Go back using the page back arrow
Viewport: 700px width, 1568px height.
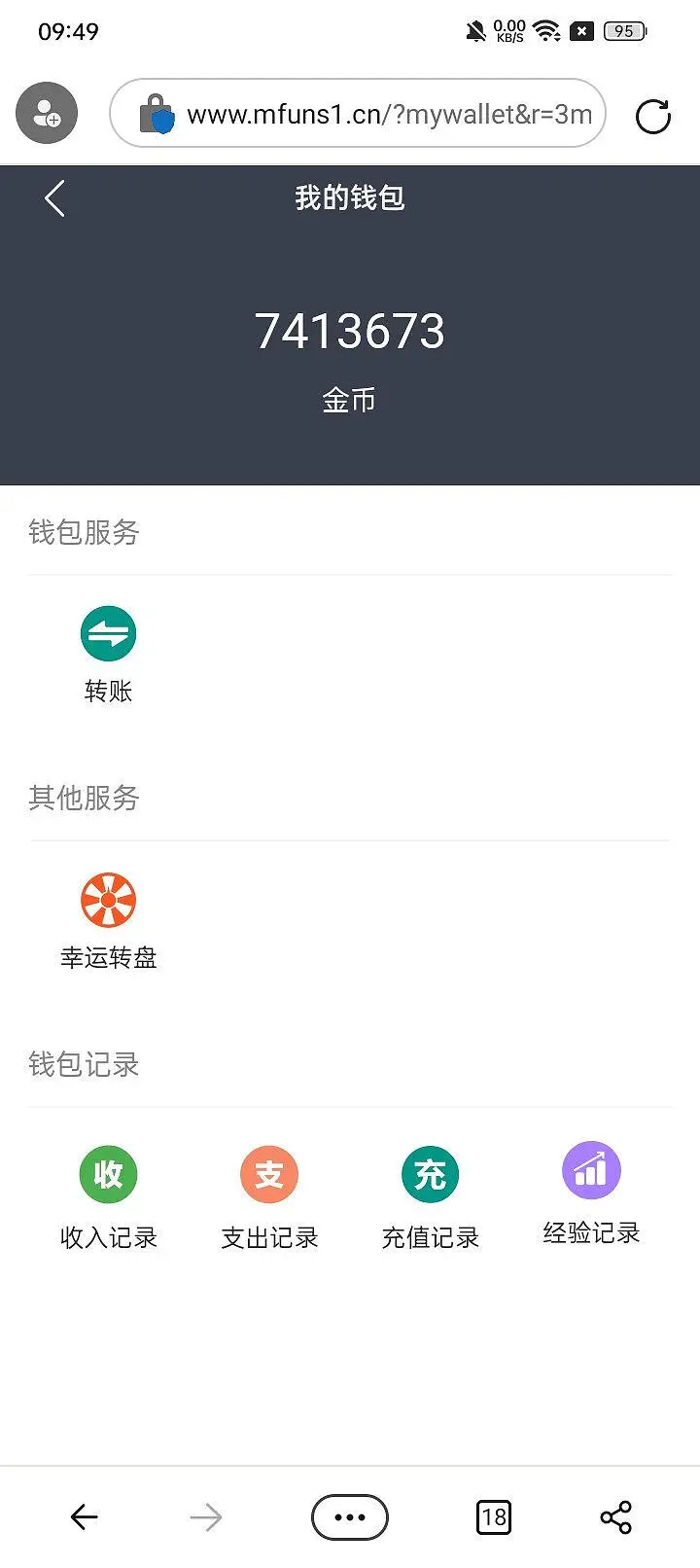point(53,197)
